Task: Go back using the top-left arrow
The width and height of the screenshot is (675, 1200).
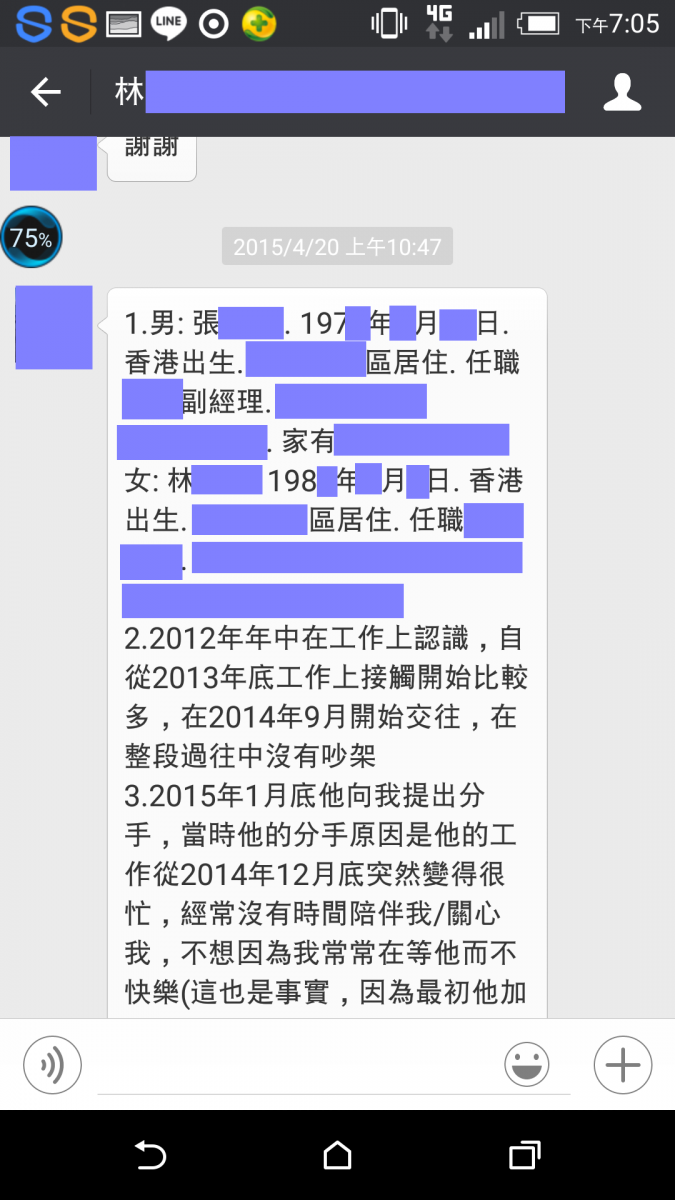Action: pos(45,93)
